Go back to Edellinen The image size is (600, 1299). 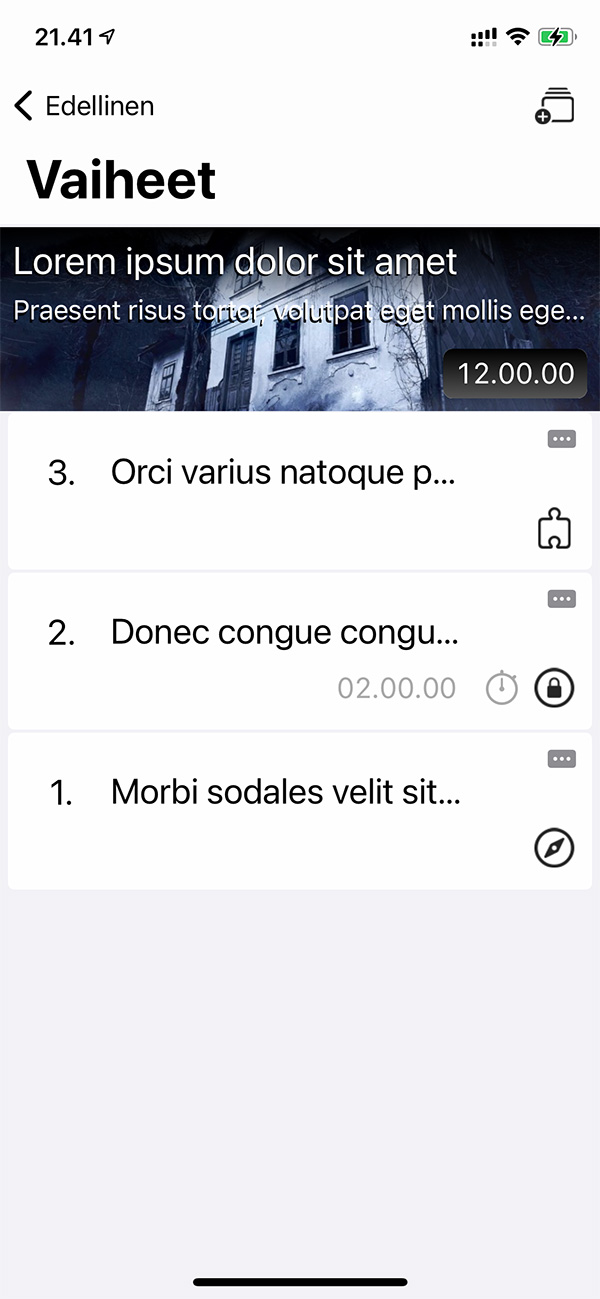(84, 106)
